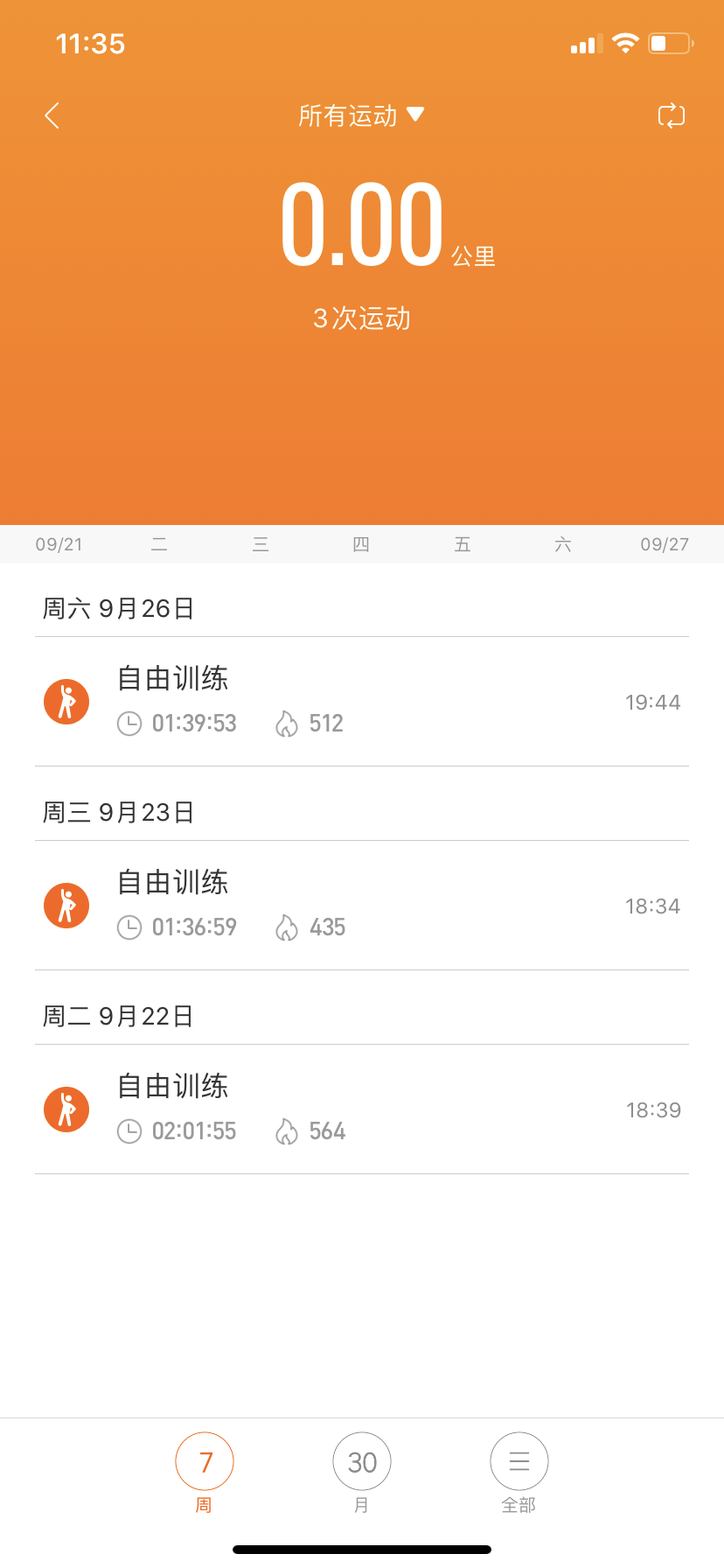Go back using the top-left arrow

(52, 115)
